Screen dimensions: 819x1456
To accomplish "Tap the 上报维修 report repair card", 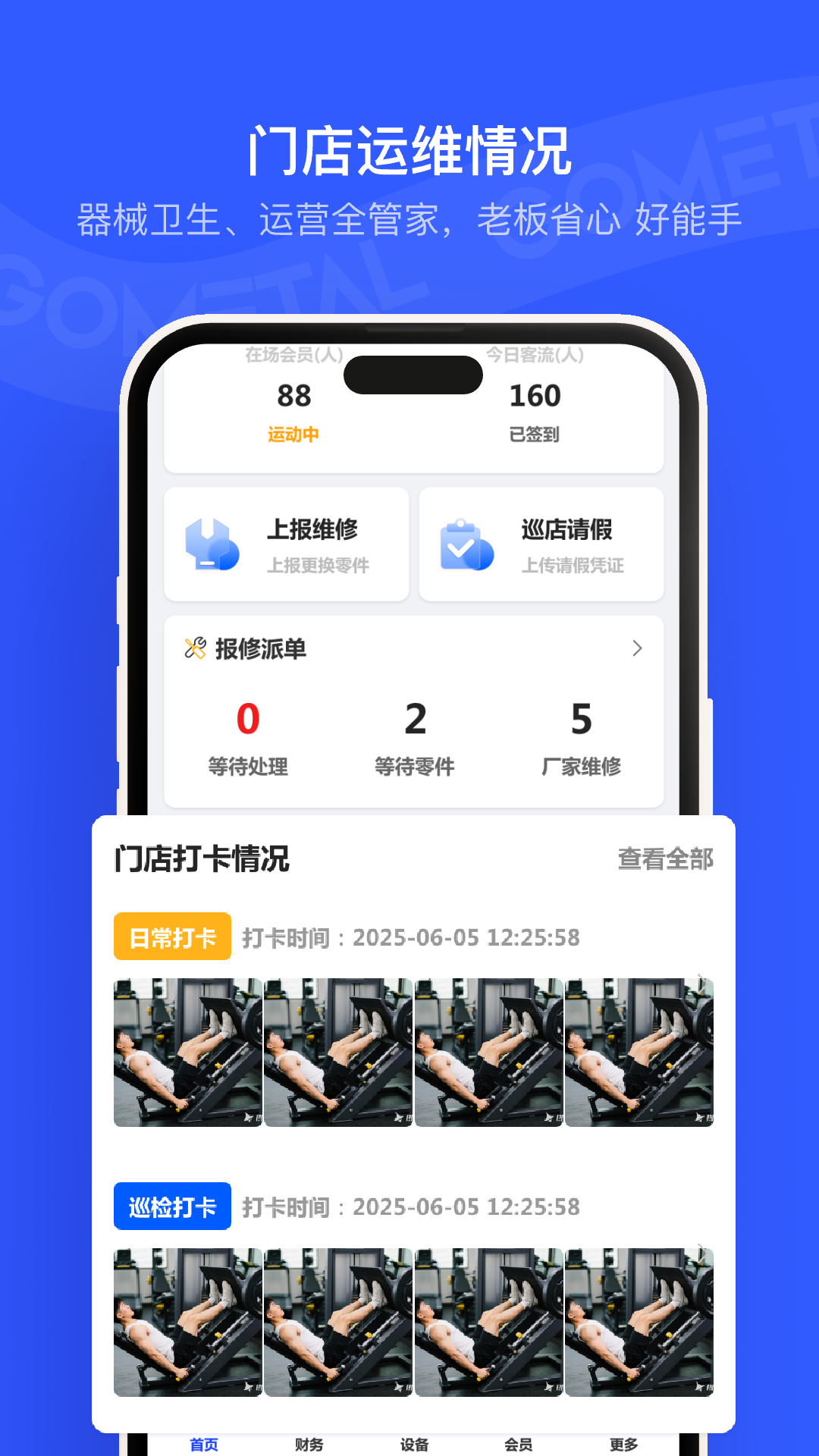I will coord(287,543).
